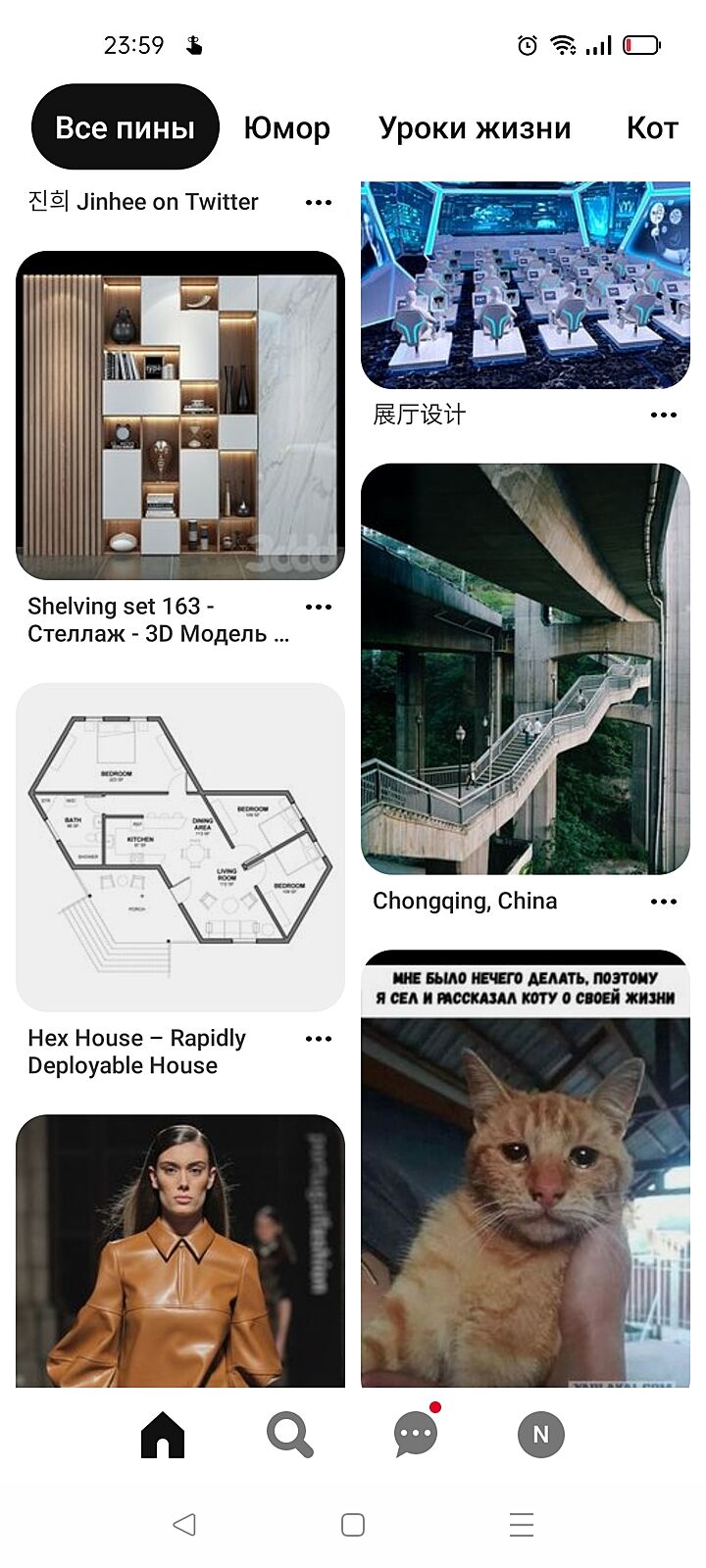Screen dimensions: 706x1568
Task: Open options for Hex House pin
Action: click(319, 1039)
